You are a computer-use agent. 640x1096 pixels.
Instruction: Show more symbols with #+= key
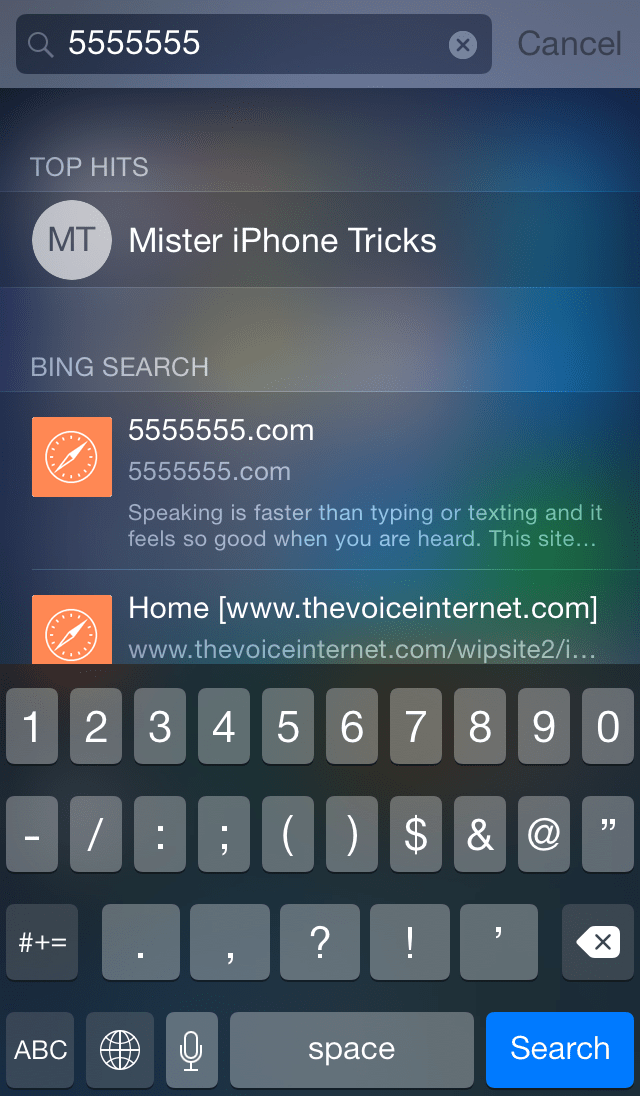coord(42,942)
